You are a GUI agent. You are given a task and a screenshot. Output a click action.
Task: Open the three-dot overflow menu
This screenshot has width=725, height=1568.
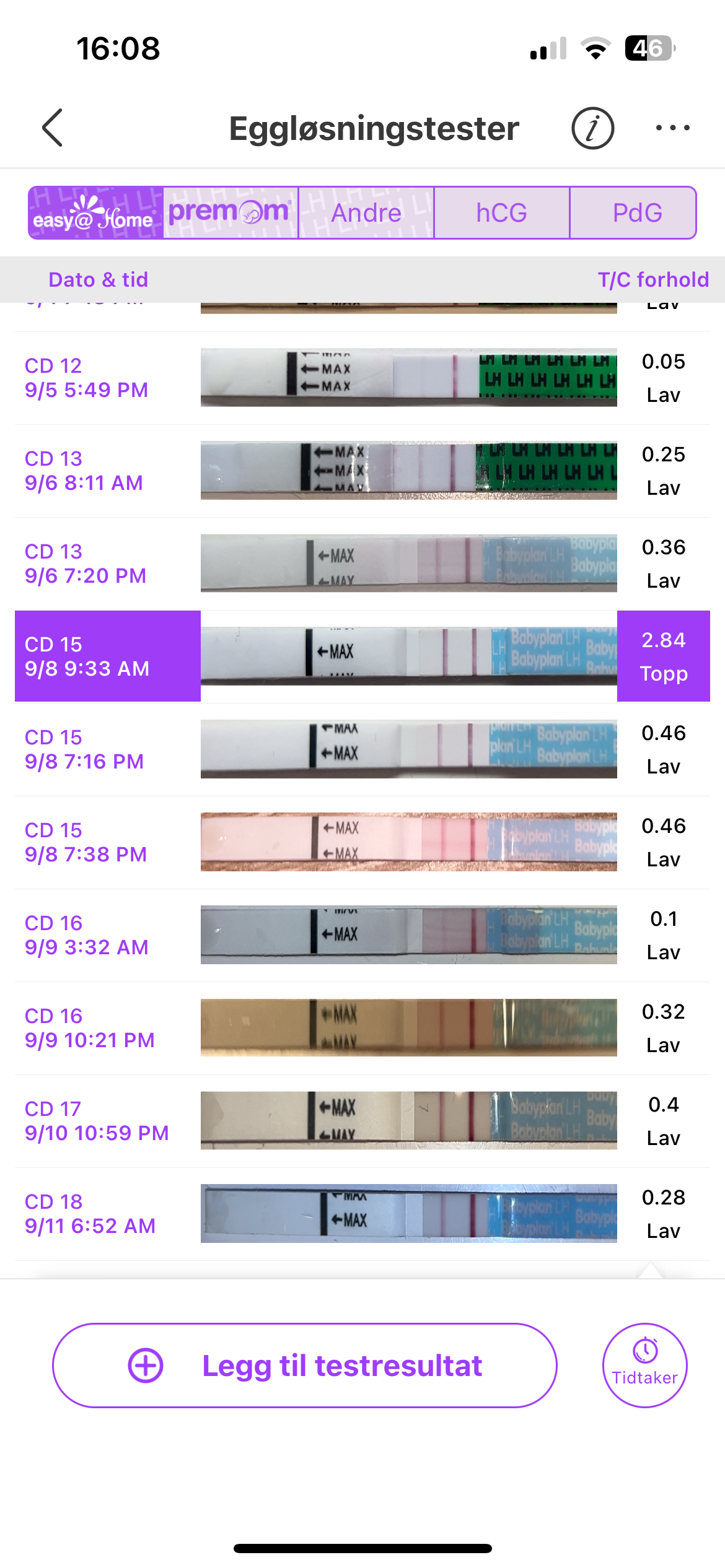672,128
